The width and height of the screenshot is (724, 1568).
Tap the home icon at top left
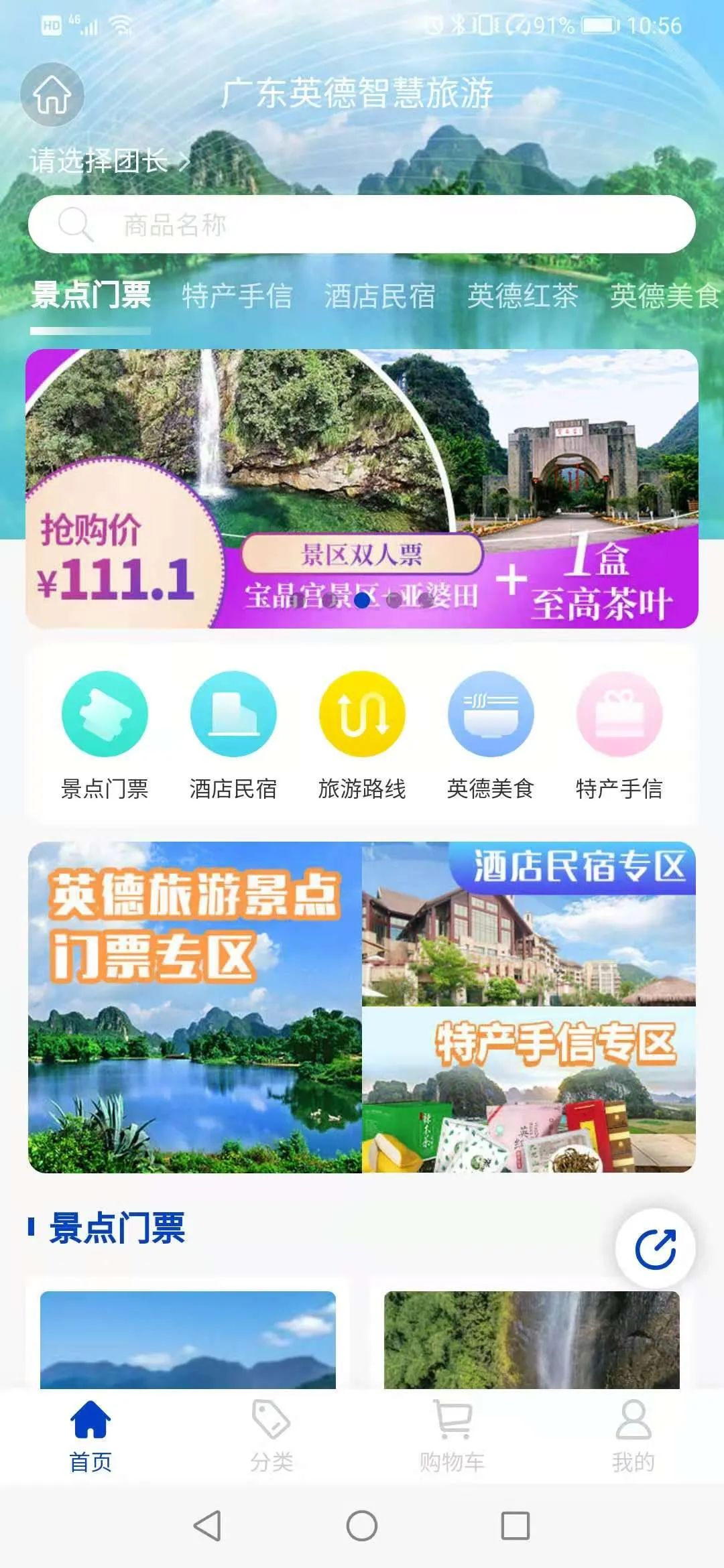pos(52,94)
